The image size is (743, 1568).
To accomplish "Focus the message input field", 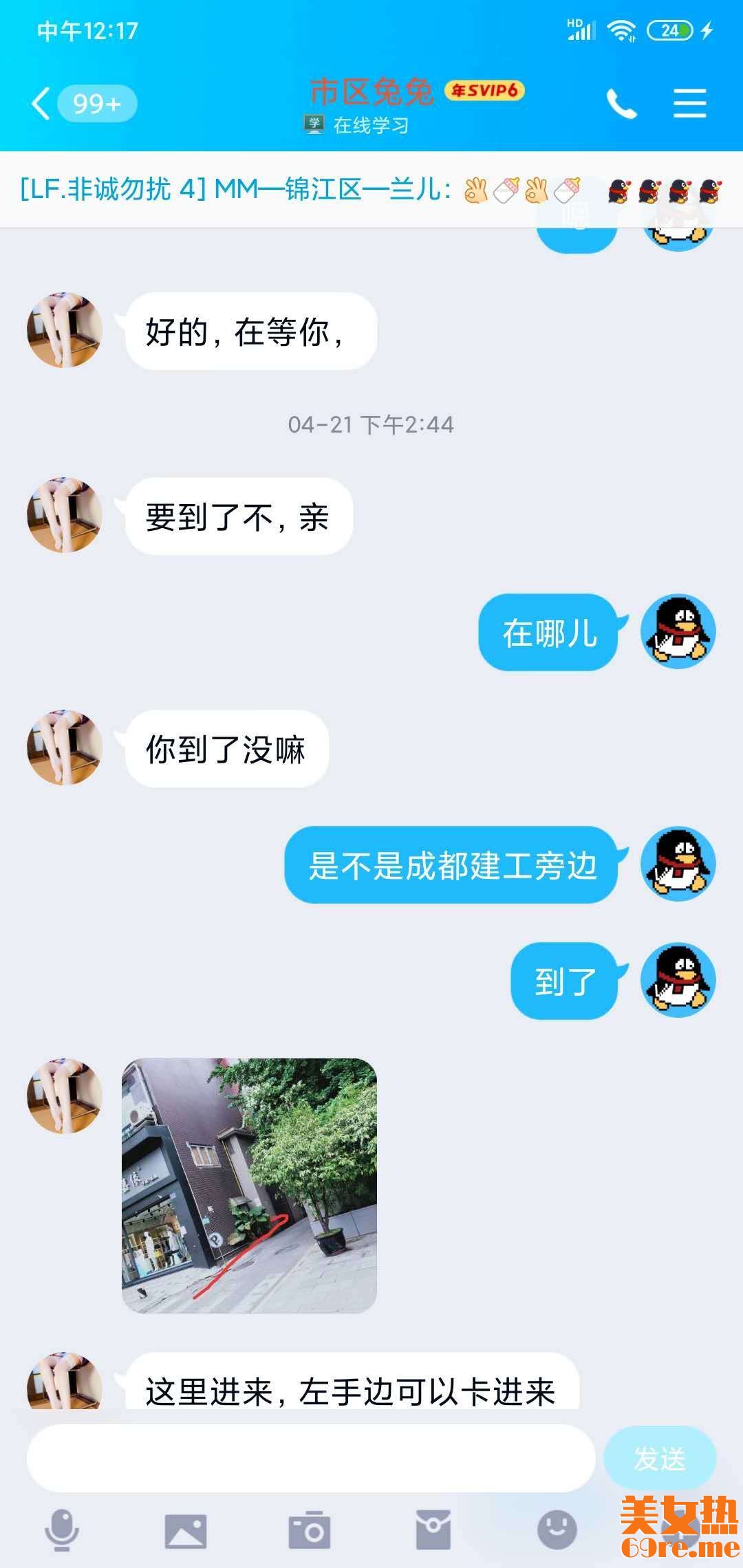I will coord(310,1458).
